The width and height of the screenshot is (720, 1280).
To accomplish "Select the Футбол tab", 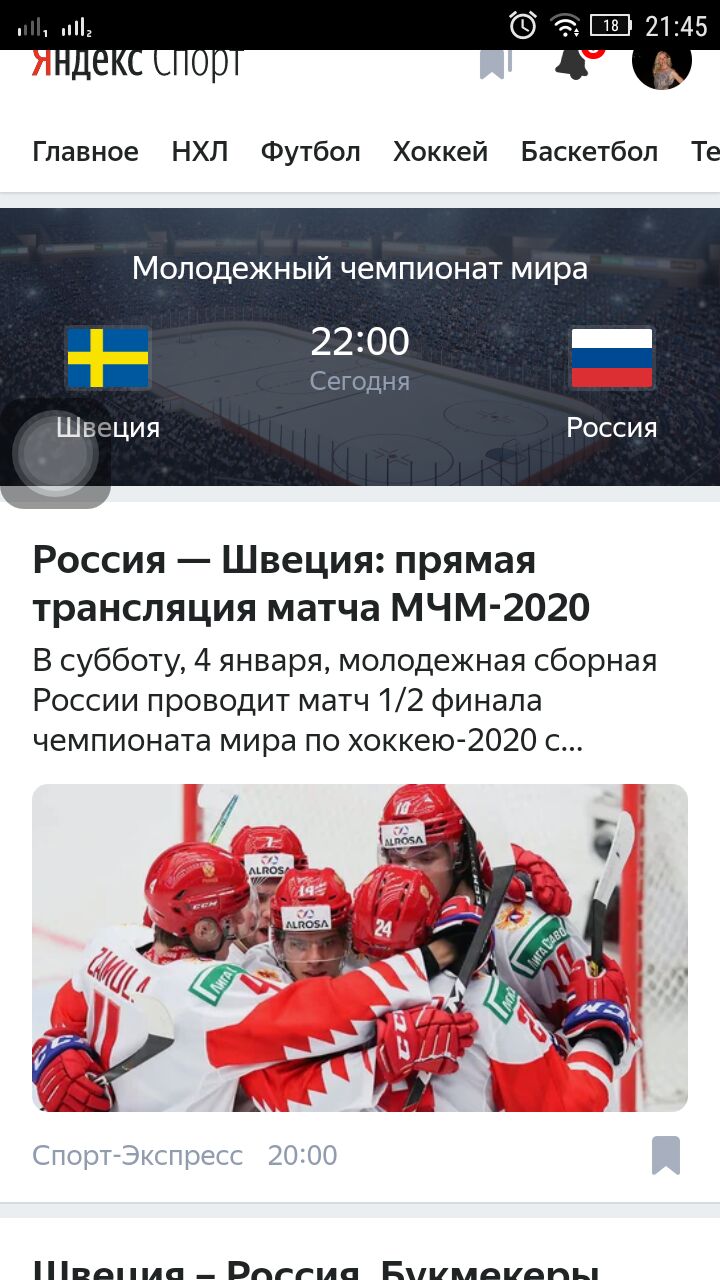I will 310,152.
